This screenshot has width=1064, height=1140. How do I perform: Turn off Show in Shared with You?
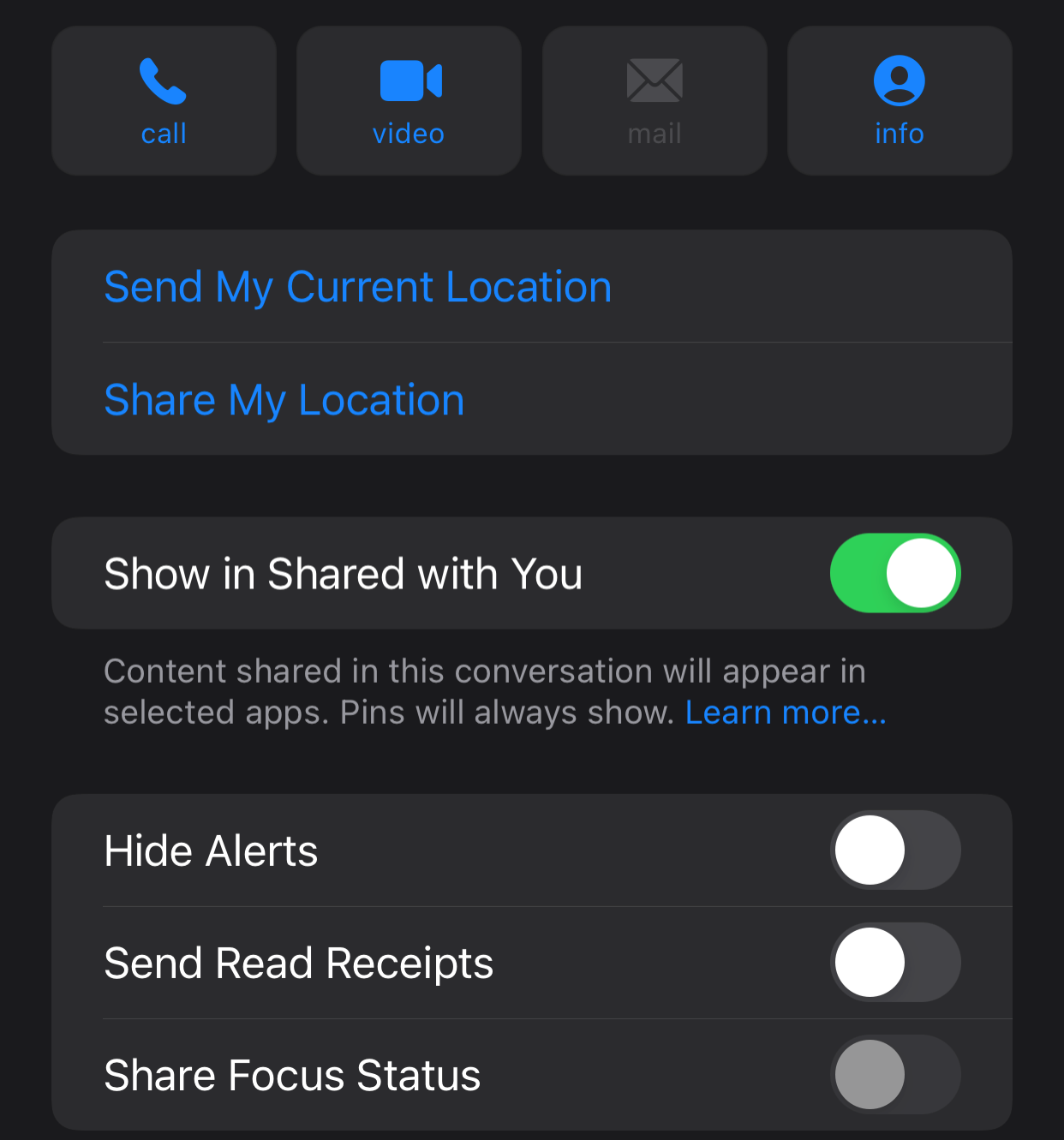click(x=894, y=573)
